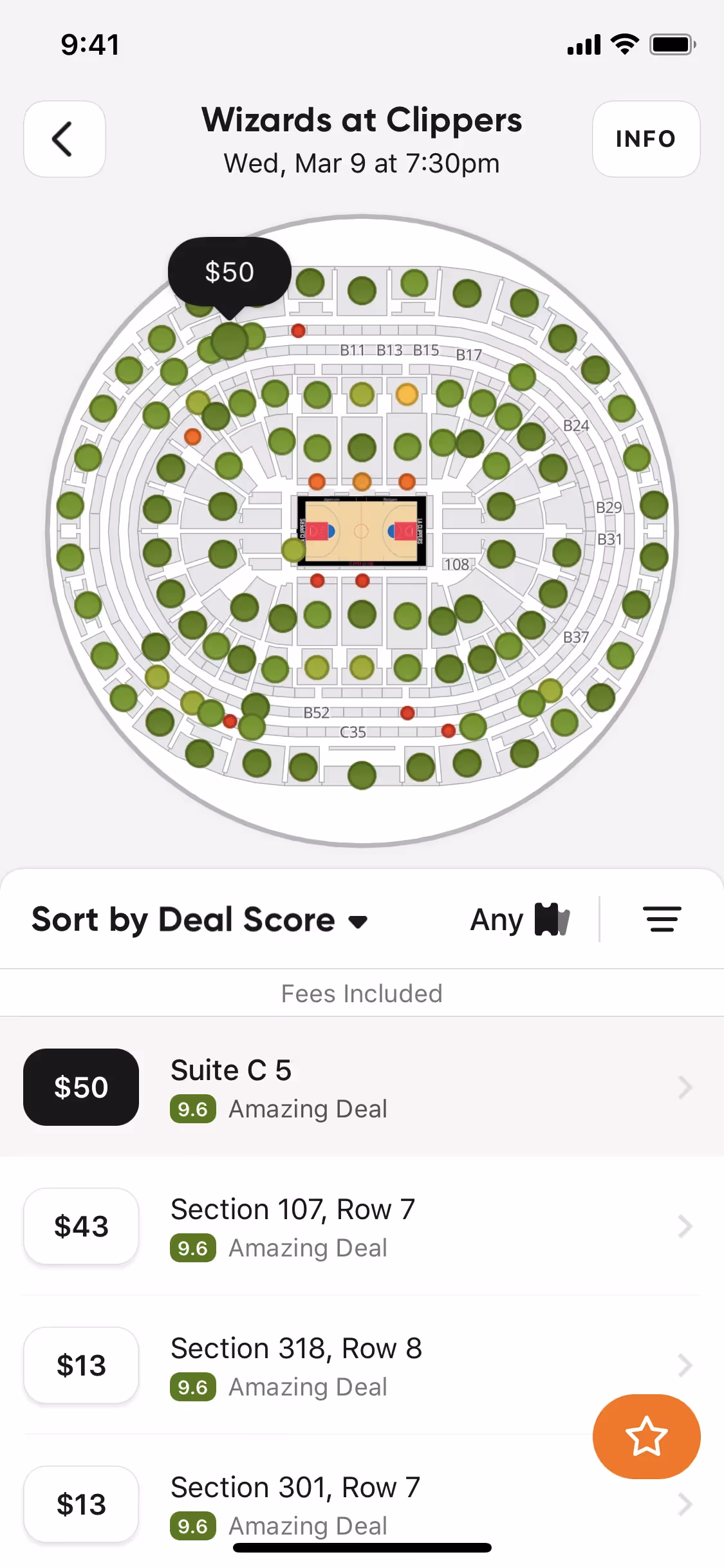Change the Any ticket quantity selector
The width and height of the screenshot is (724, 1568).
[520, 919]
